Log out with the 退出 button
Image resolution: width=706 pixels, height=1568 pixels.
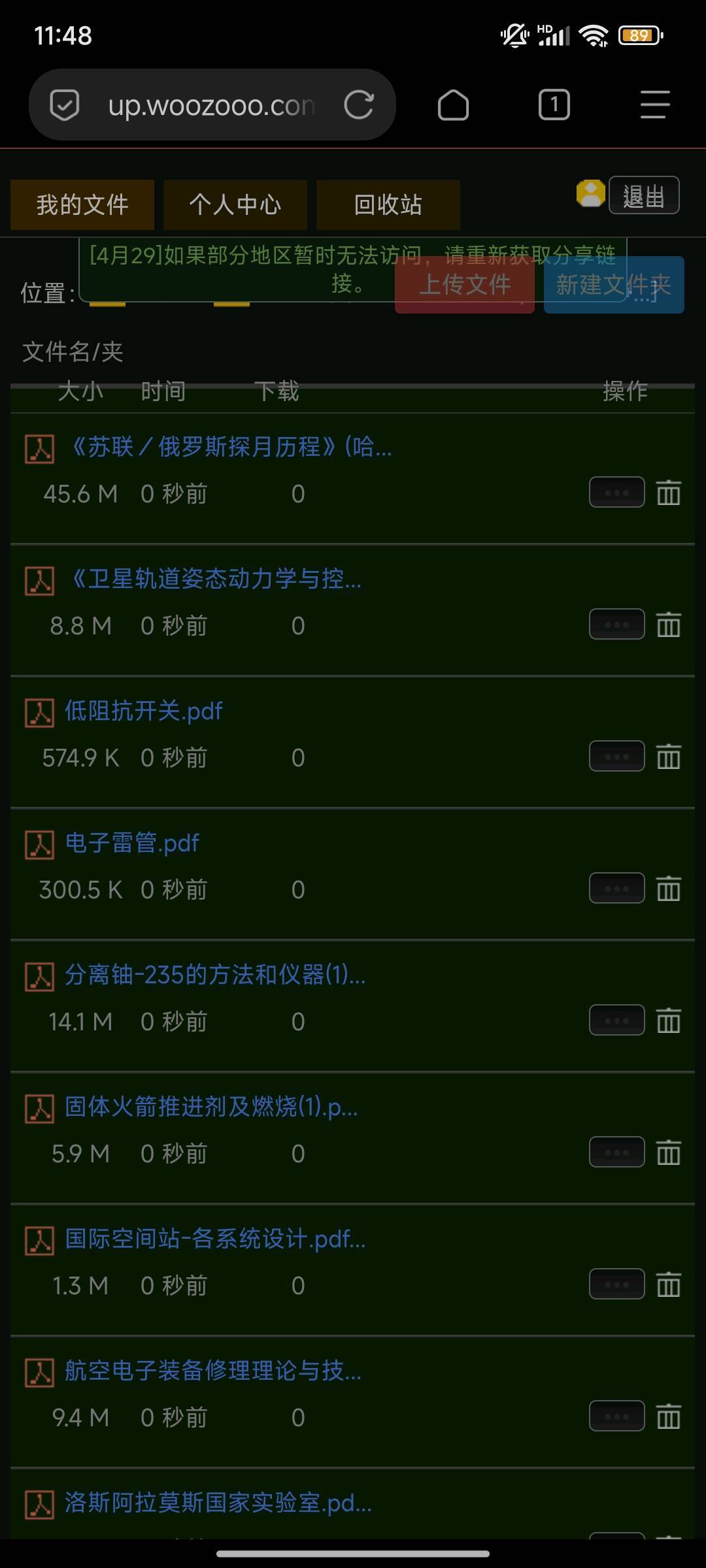point(643,195)
